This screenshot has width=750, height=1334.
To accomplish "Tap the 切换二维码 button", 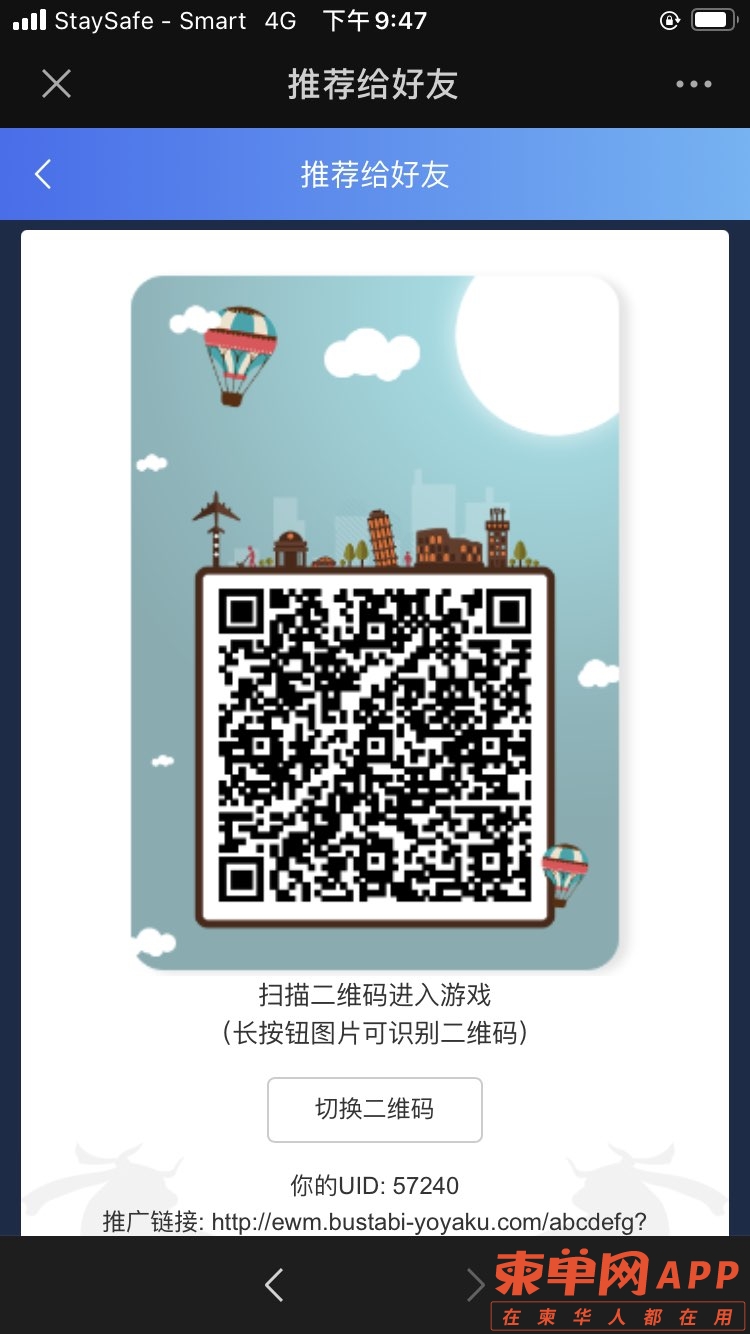I will coord(375,1109).
